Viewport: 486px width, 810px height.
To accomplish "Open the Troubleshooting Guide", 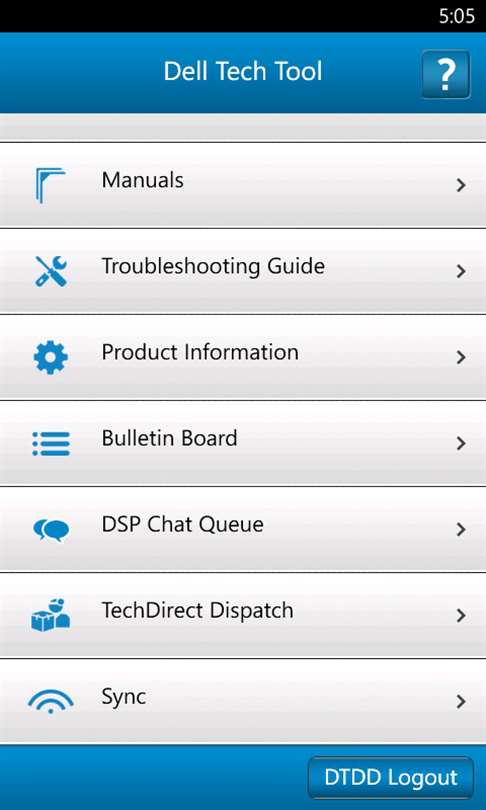I will click(243, 271).
